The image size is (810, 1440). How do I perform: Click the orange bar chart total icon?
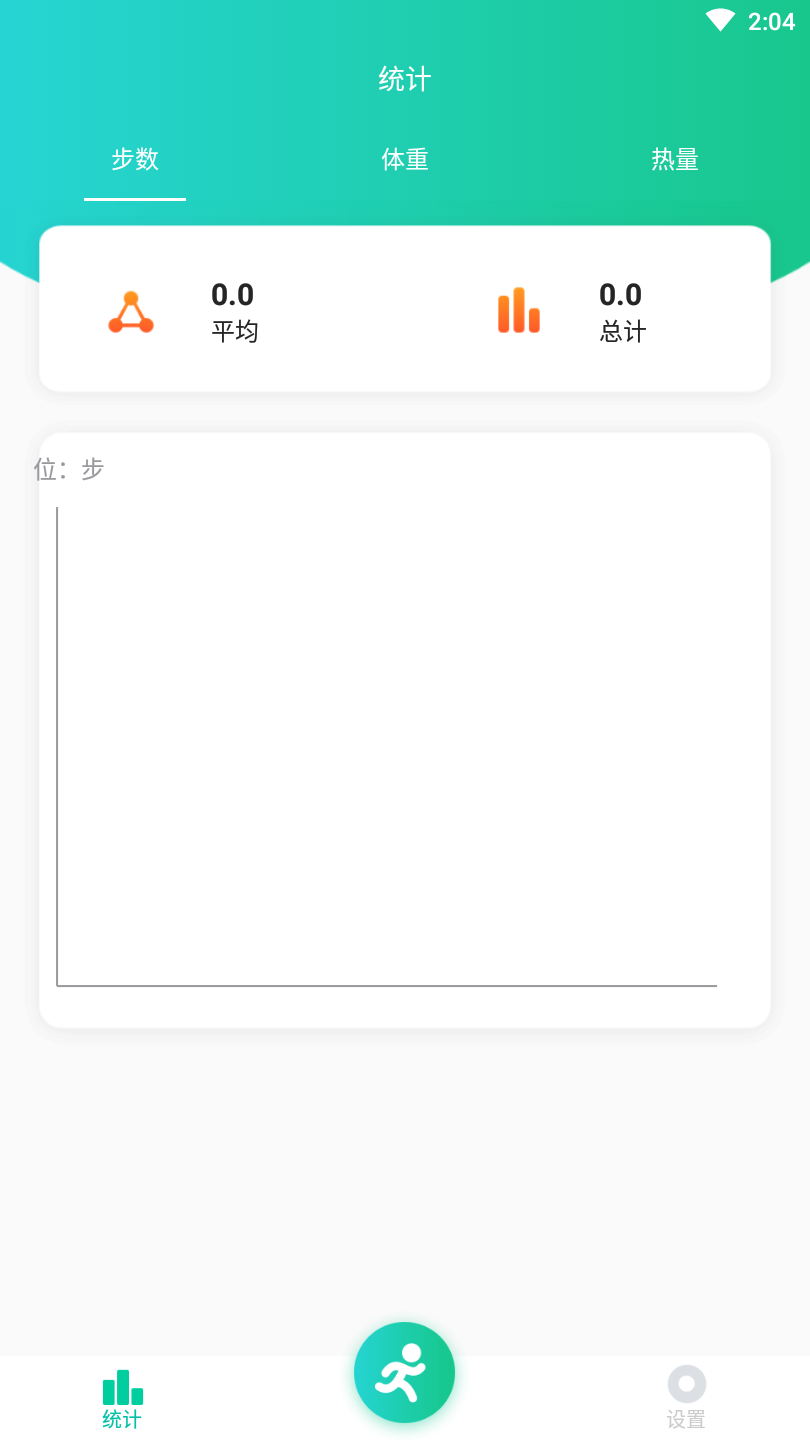[x=517, y=311]
